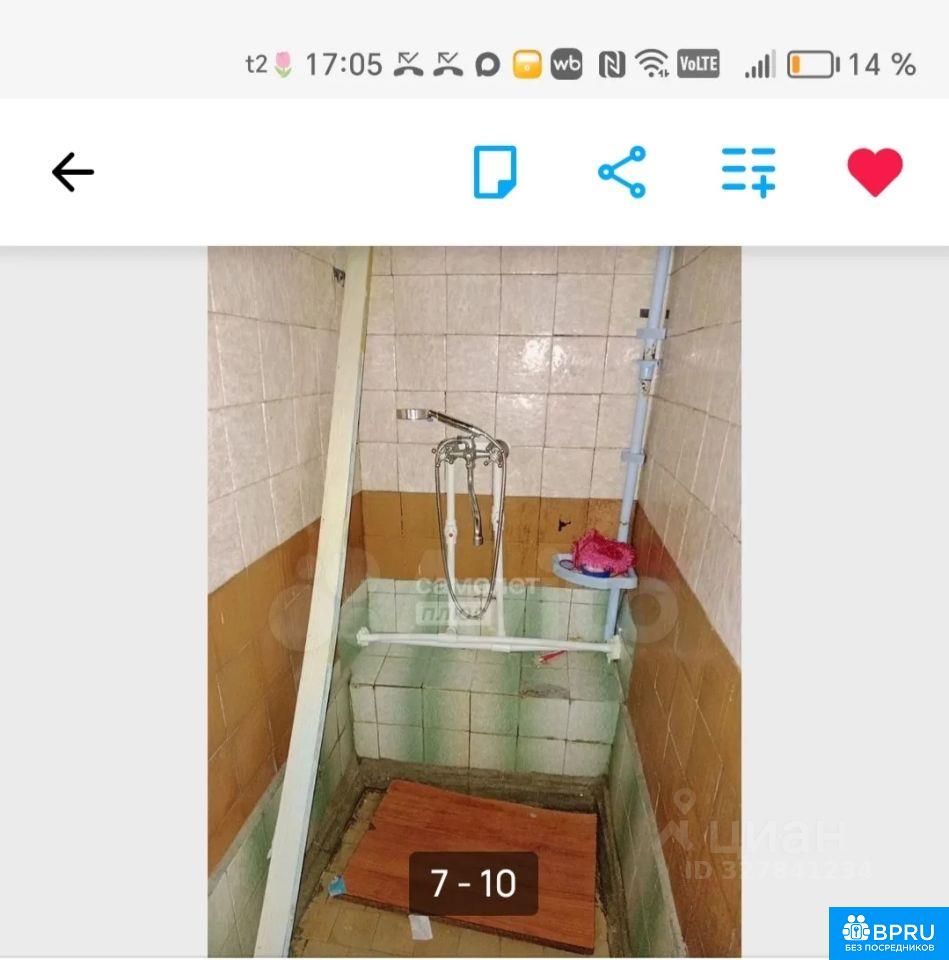Remove listing from favorites via heart
Screen dimensions: 949x960
pyautogui.click(x=874, y=172)
